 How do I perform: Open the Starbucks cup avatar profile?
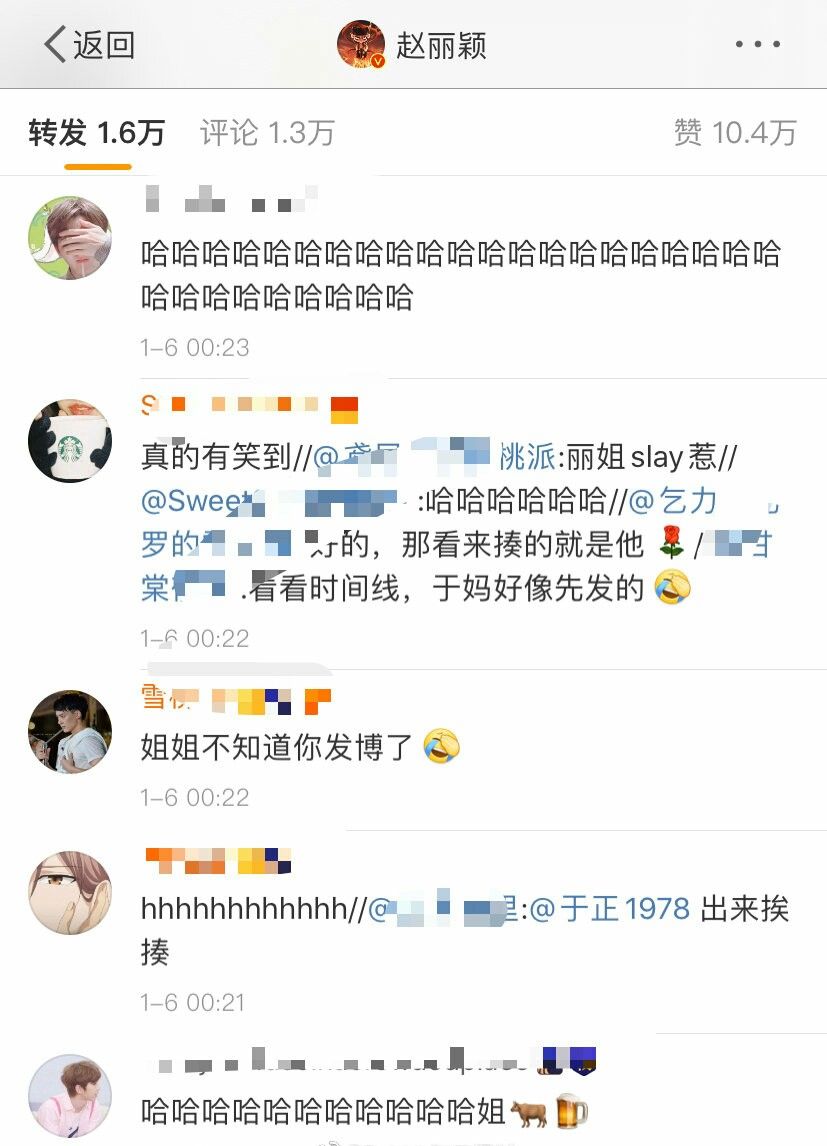click(69, 441)
